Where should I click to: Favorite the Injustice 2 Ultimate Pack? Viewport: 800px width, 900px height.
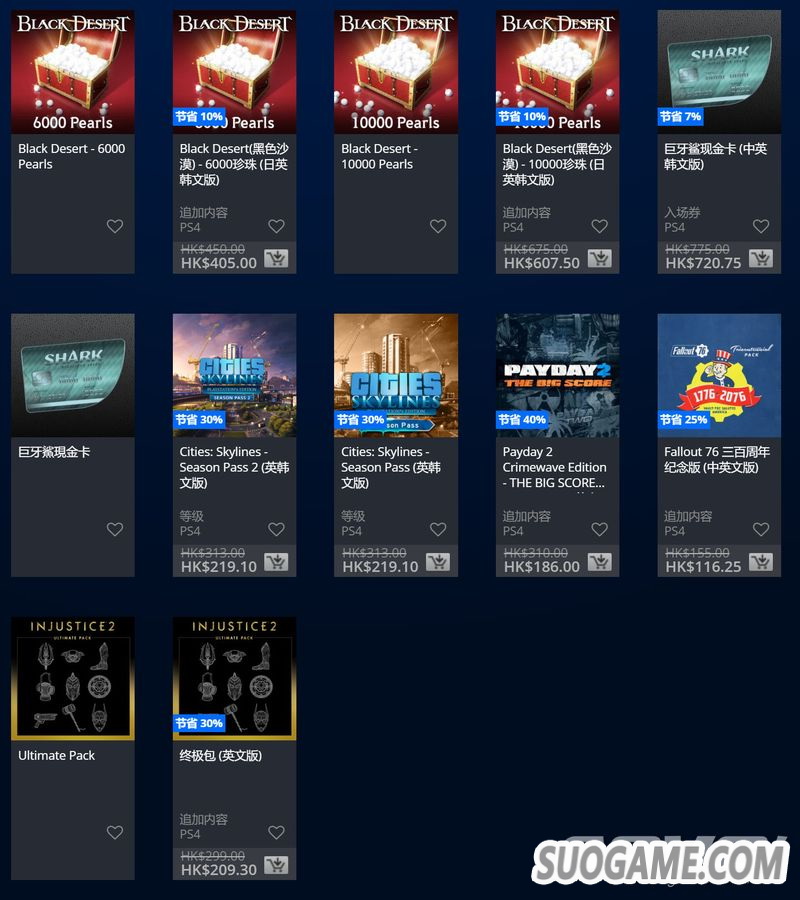click(x=115, y=833)
